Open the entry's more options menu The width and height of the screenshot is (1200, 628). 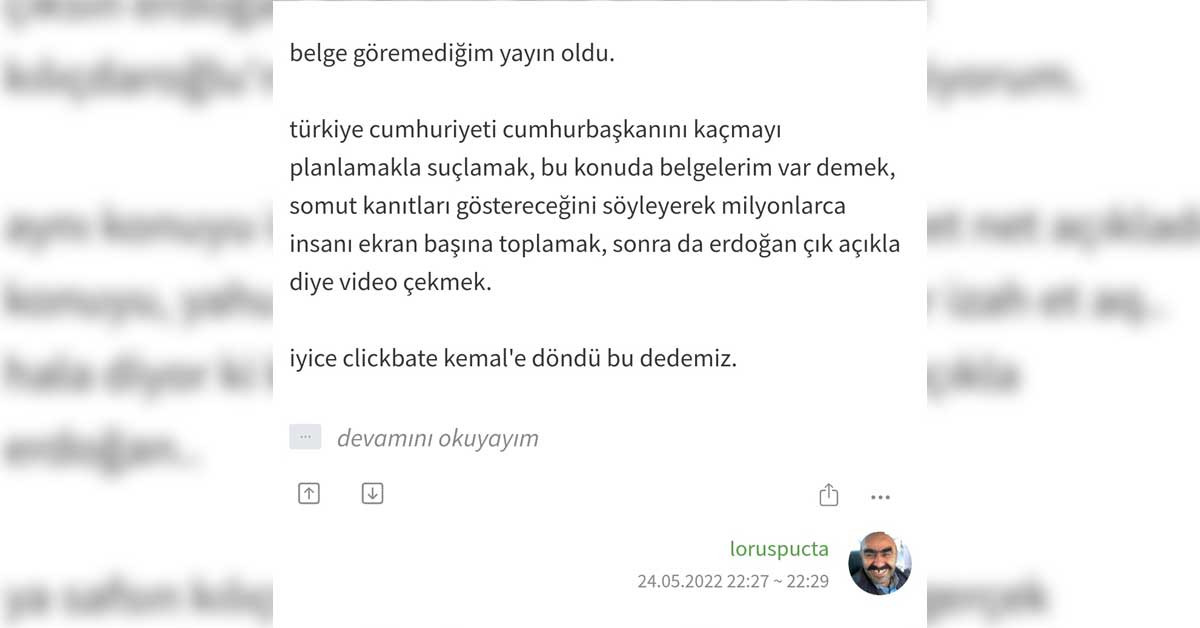click(x=880, y=497)
